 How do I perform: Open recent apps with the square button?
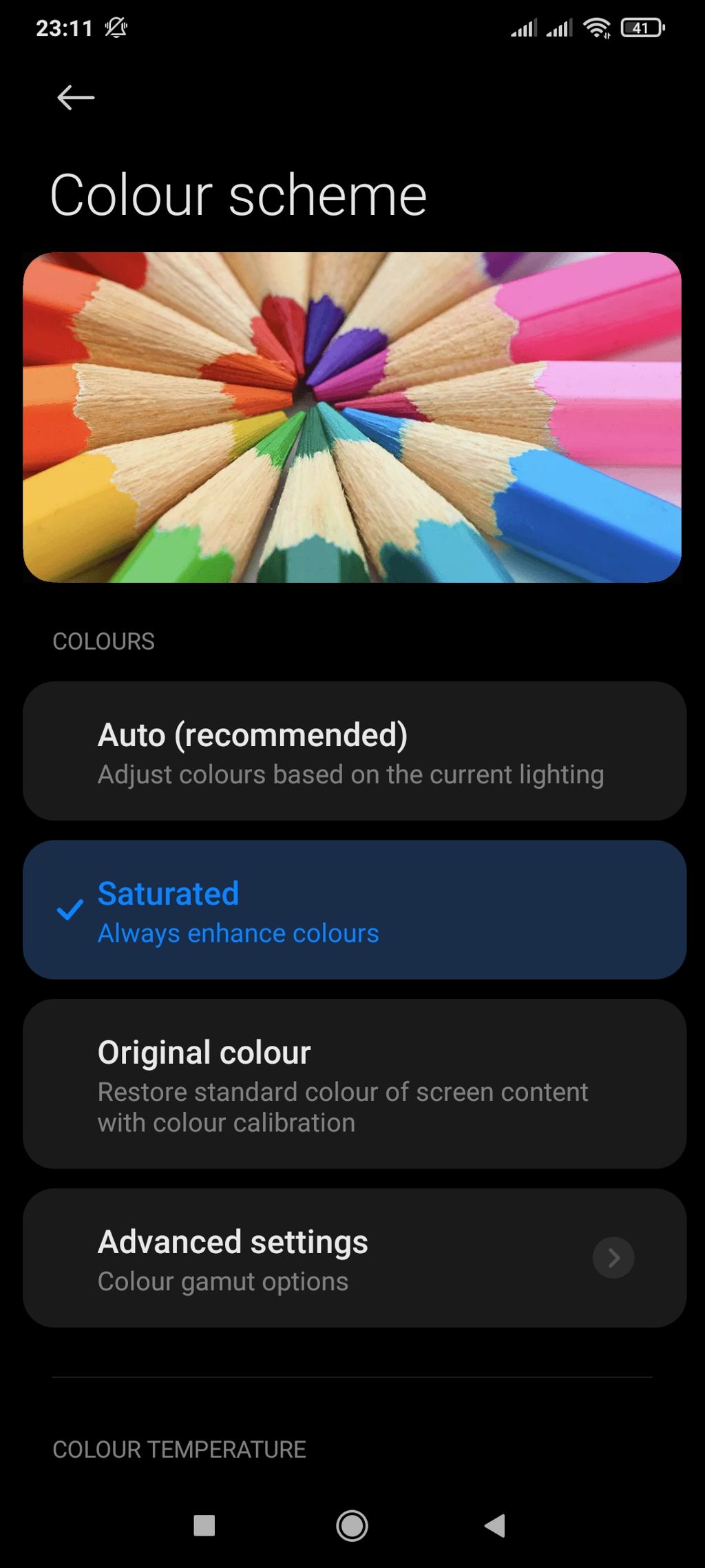(x=204, y=1525)
